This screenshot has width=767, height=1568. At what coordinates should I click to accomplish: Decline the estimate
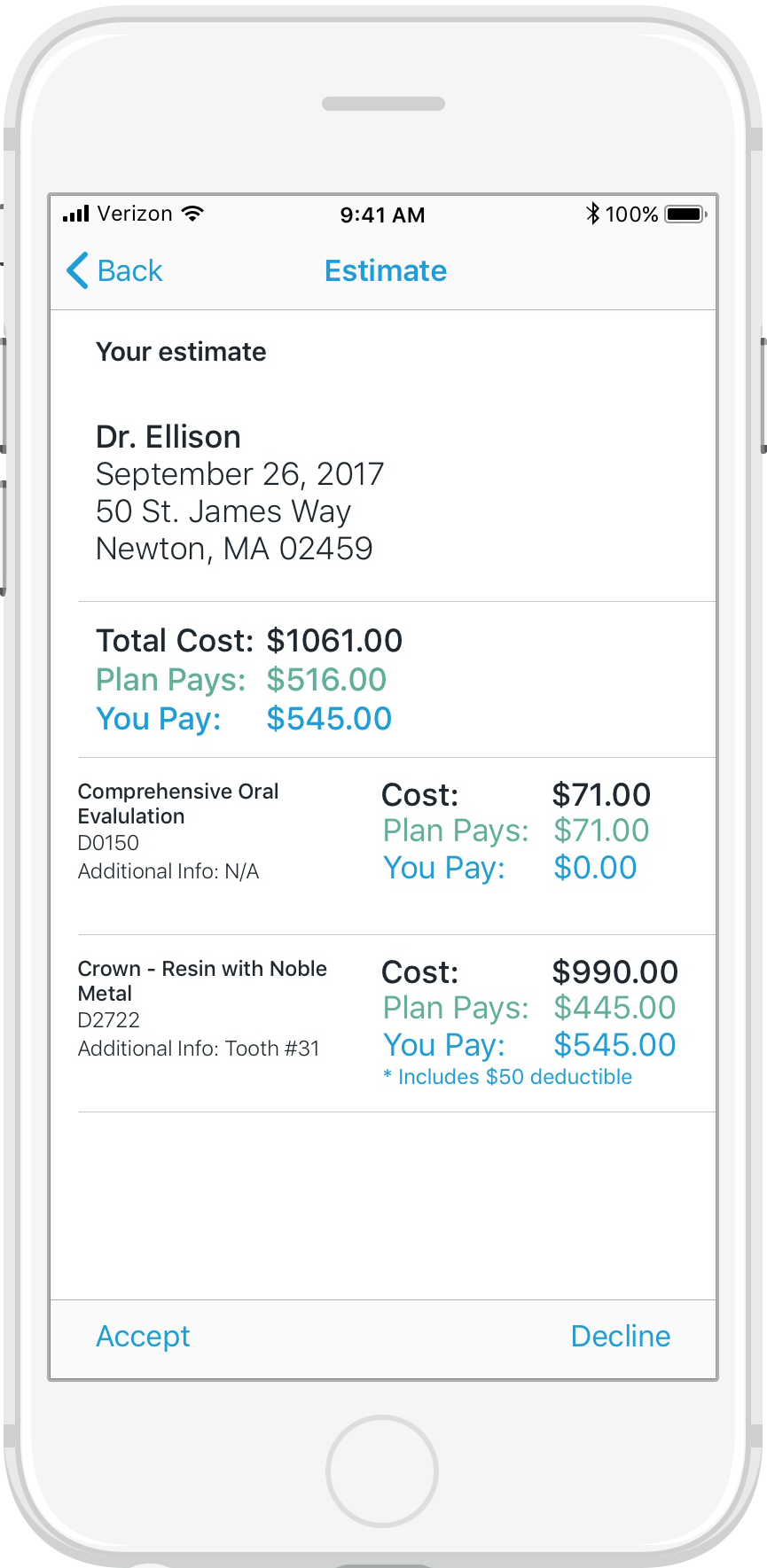[x=621, y=1336]
